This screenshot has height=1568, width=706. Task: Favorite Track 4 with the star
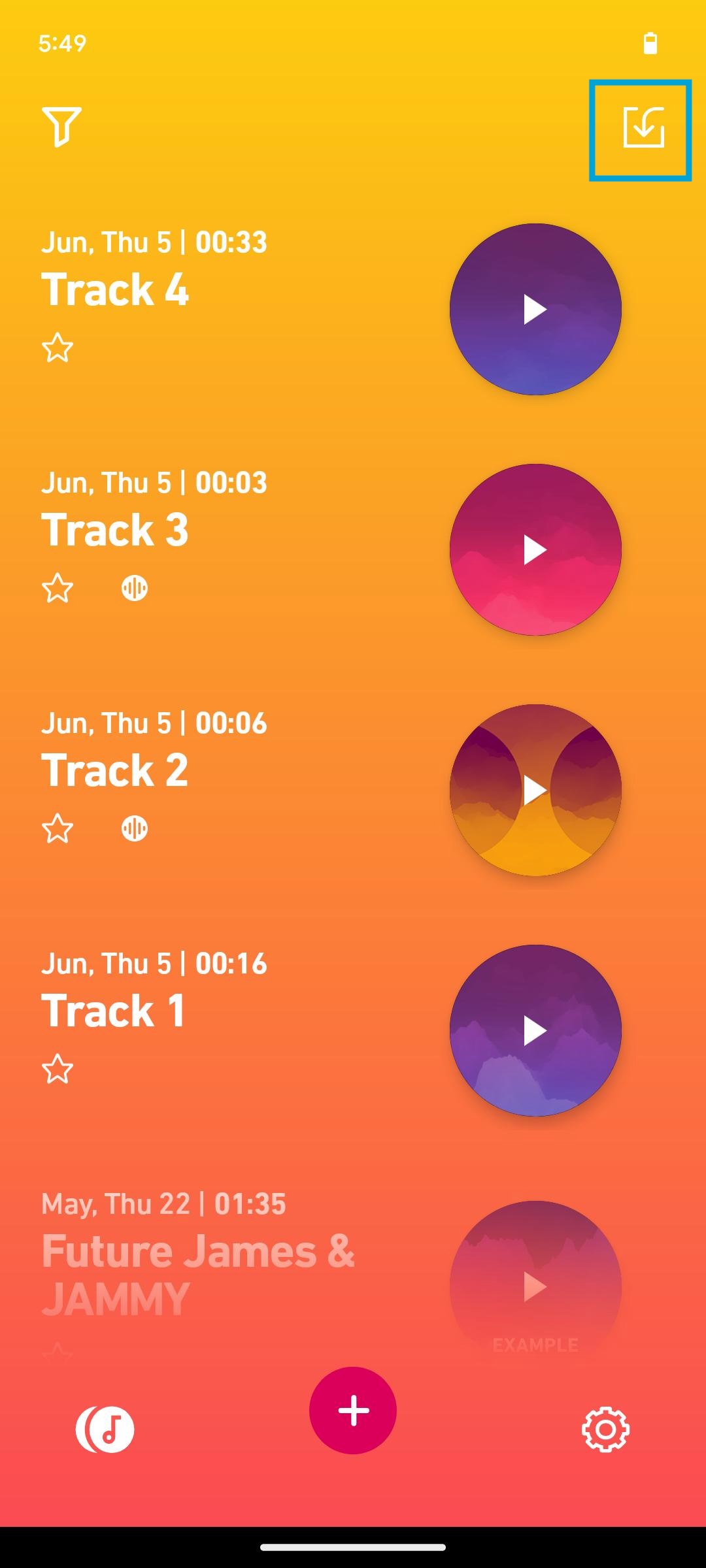[x=58, y=348]
